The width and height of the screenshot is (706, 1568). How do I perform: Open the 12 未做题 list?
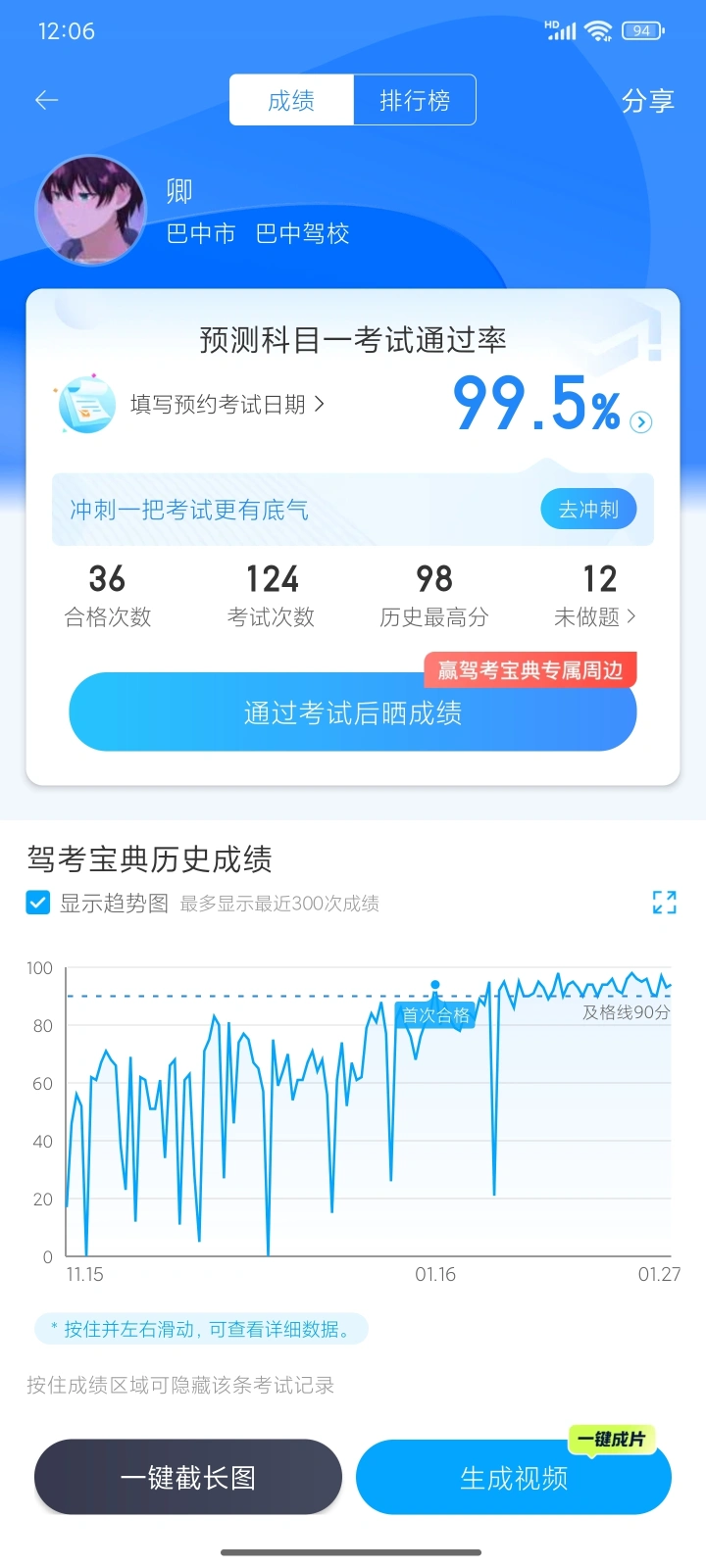tap(597, 595)
